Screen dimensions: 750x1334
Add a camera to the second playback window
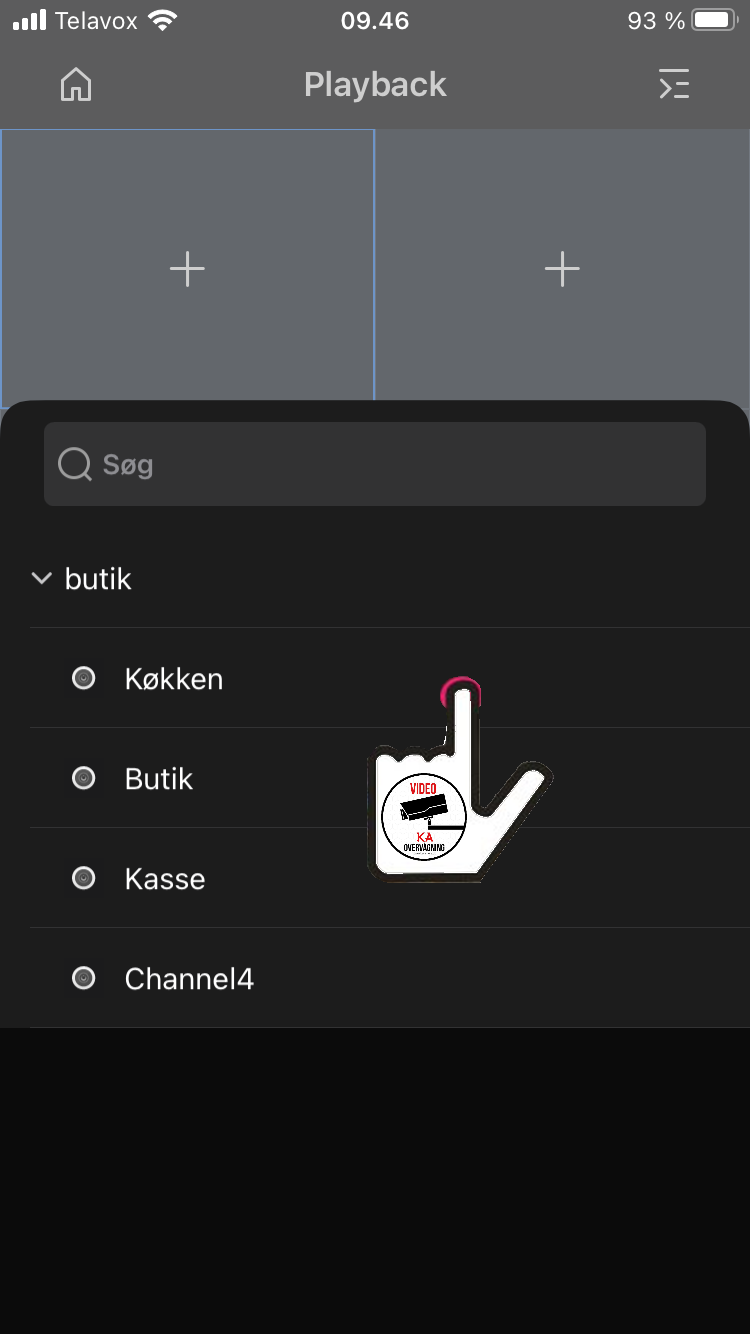coord(562,269)
